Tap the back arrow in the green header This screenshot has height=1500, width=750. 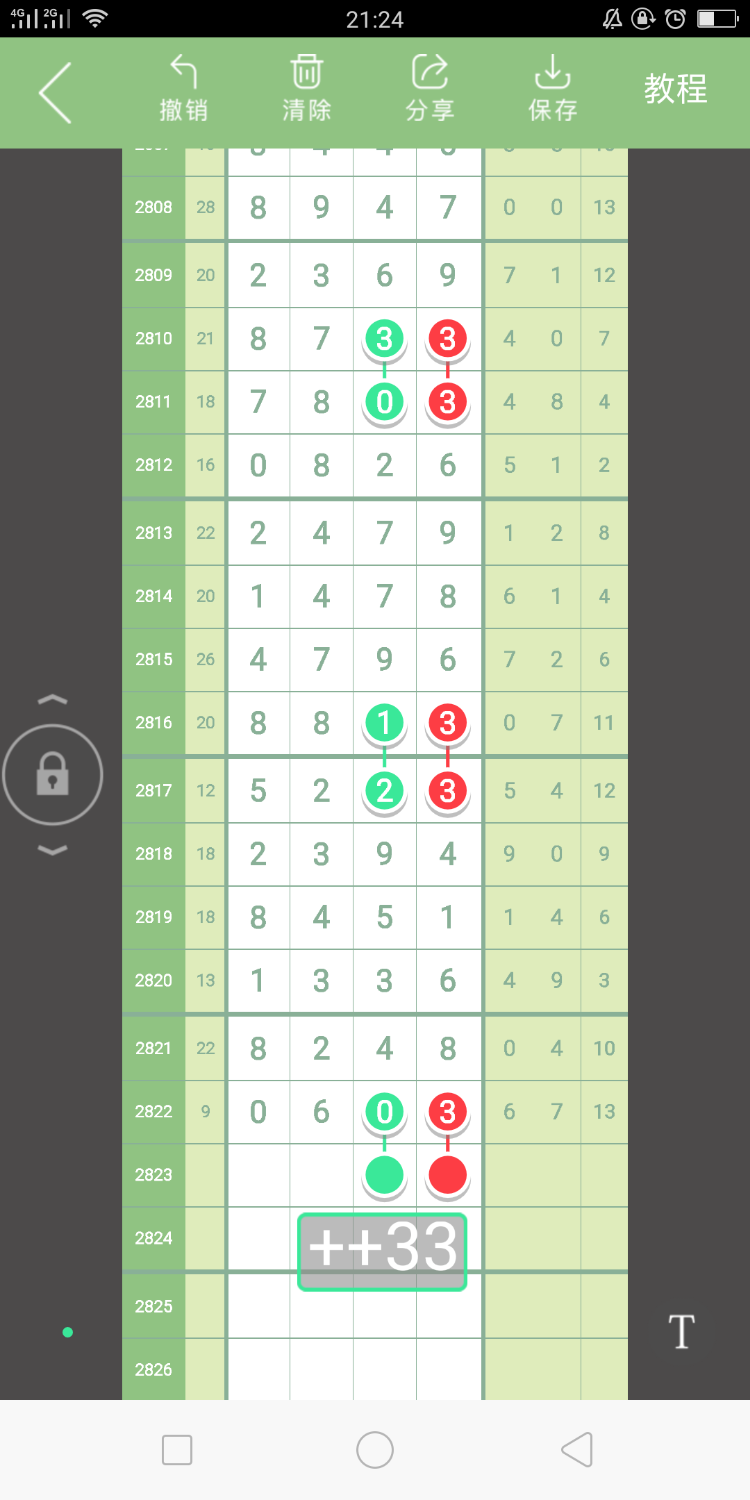pyautogui.click(x=55, y=90)
